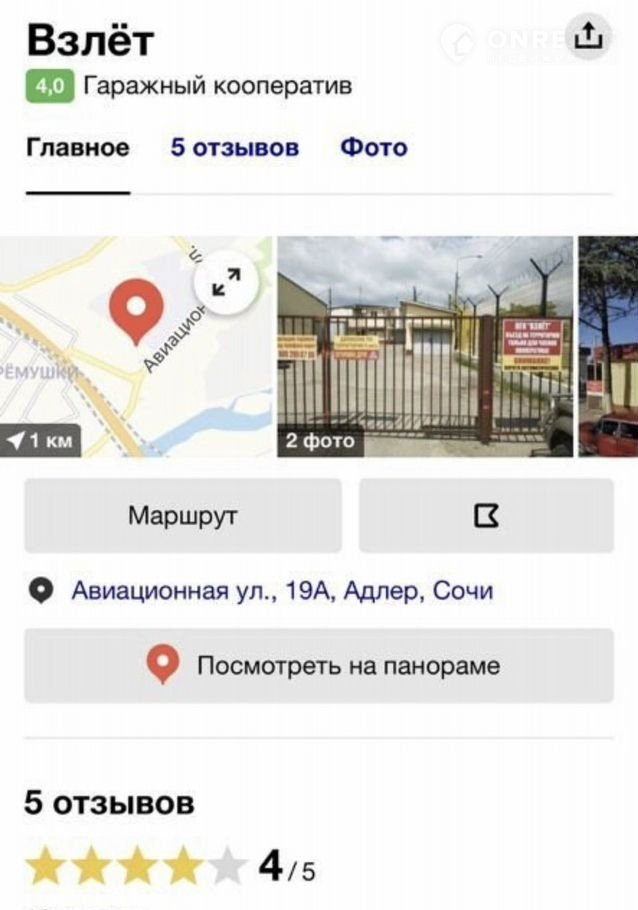The width and height of the screenshot is (638, 910).
Task: Share the Взлёт place card
Action: [589, 37]
